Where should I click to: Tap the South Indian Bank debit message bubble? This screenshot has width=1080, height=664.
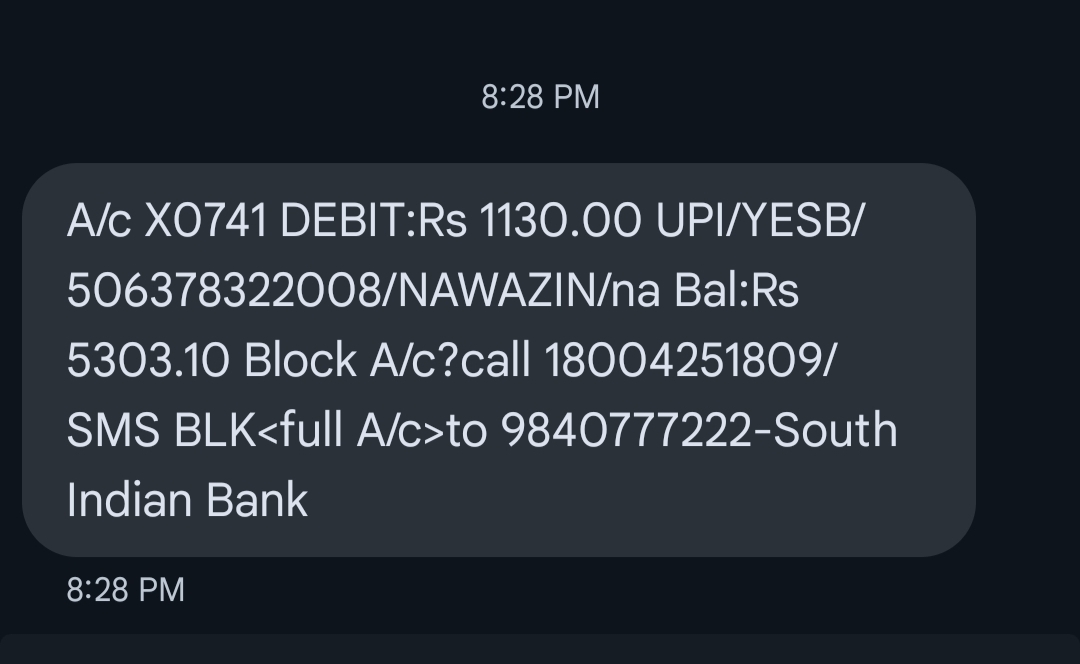pyautogui.click(x=498, y=360)
